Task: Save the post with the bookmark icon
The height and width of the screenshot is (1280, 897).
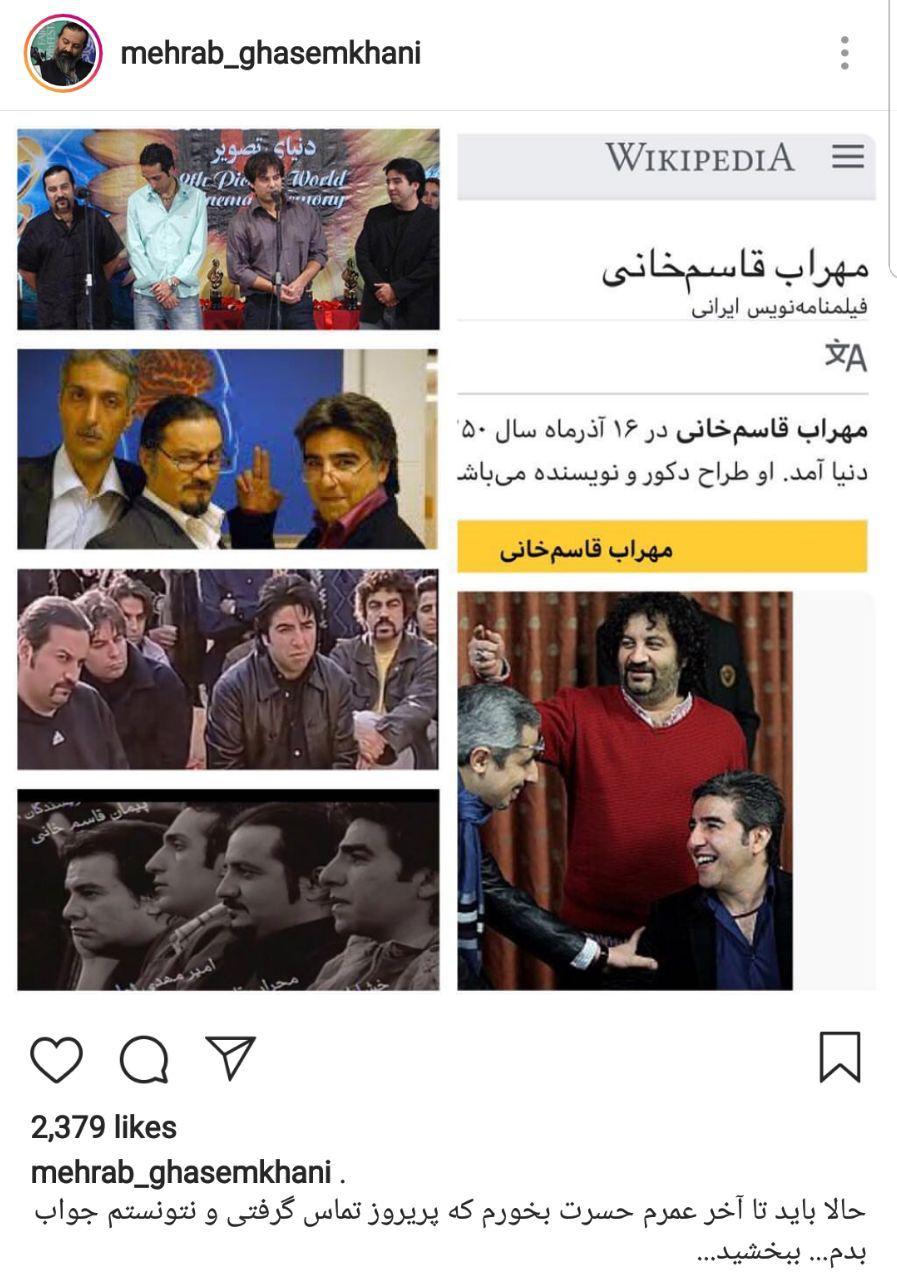Action: pos(840,1058)
